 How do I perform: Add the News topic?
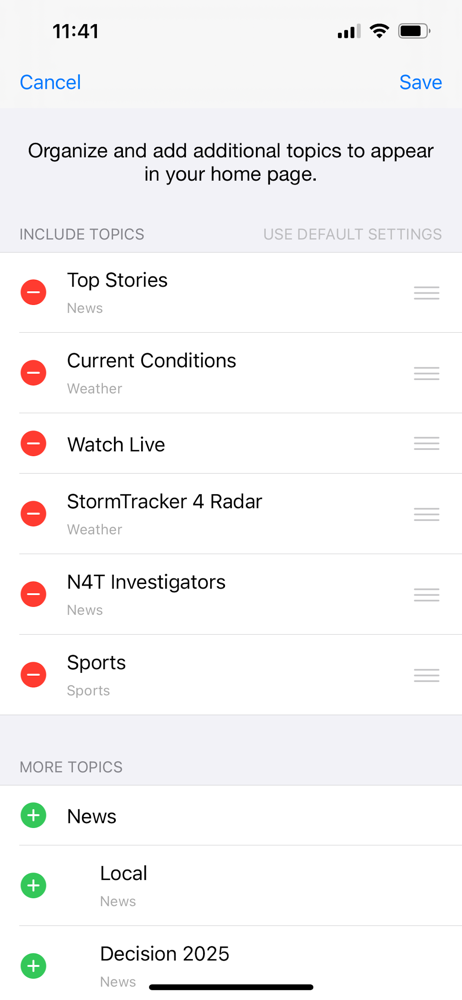tap(33, 816)
